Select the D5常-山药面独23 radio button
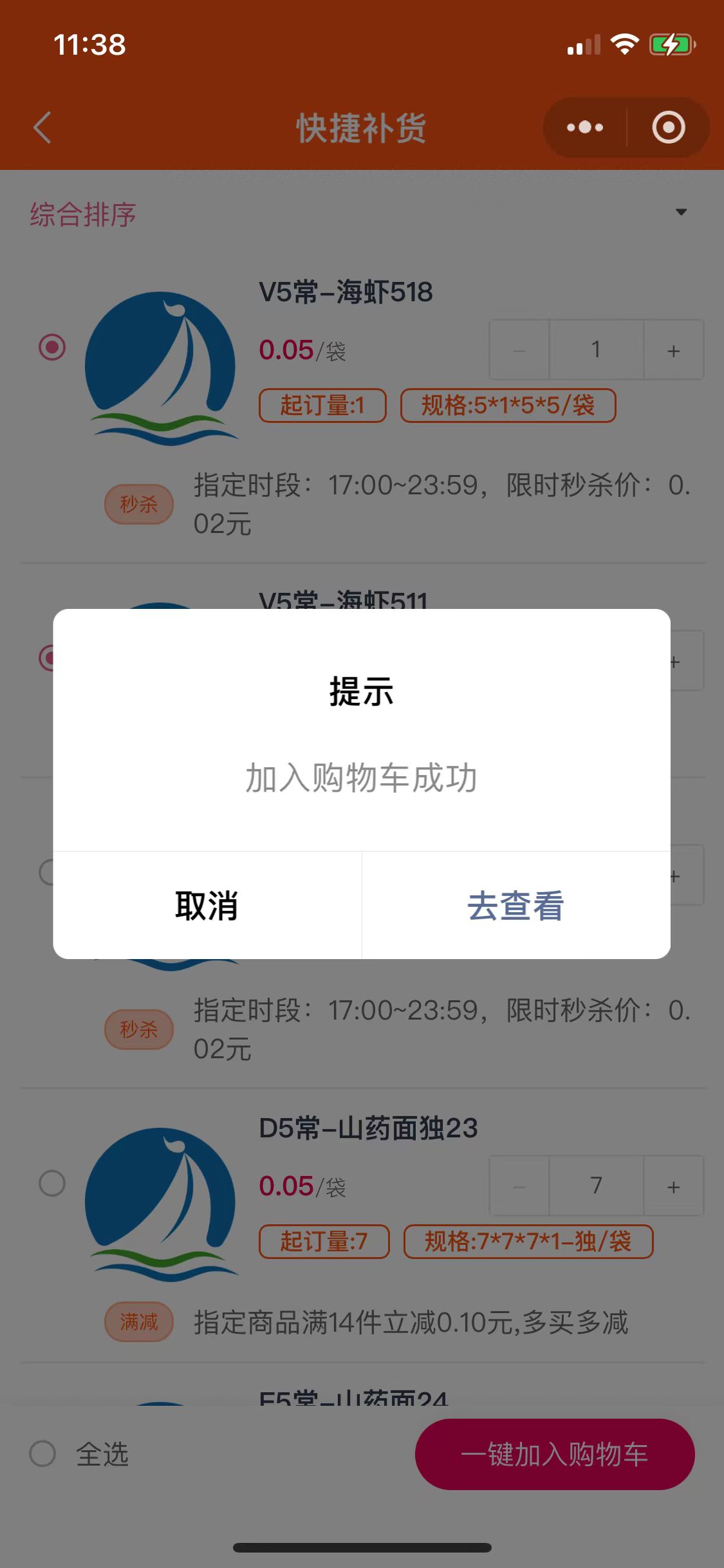The image size is (724, 1568). (x=52, y=1183)
